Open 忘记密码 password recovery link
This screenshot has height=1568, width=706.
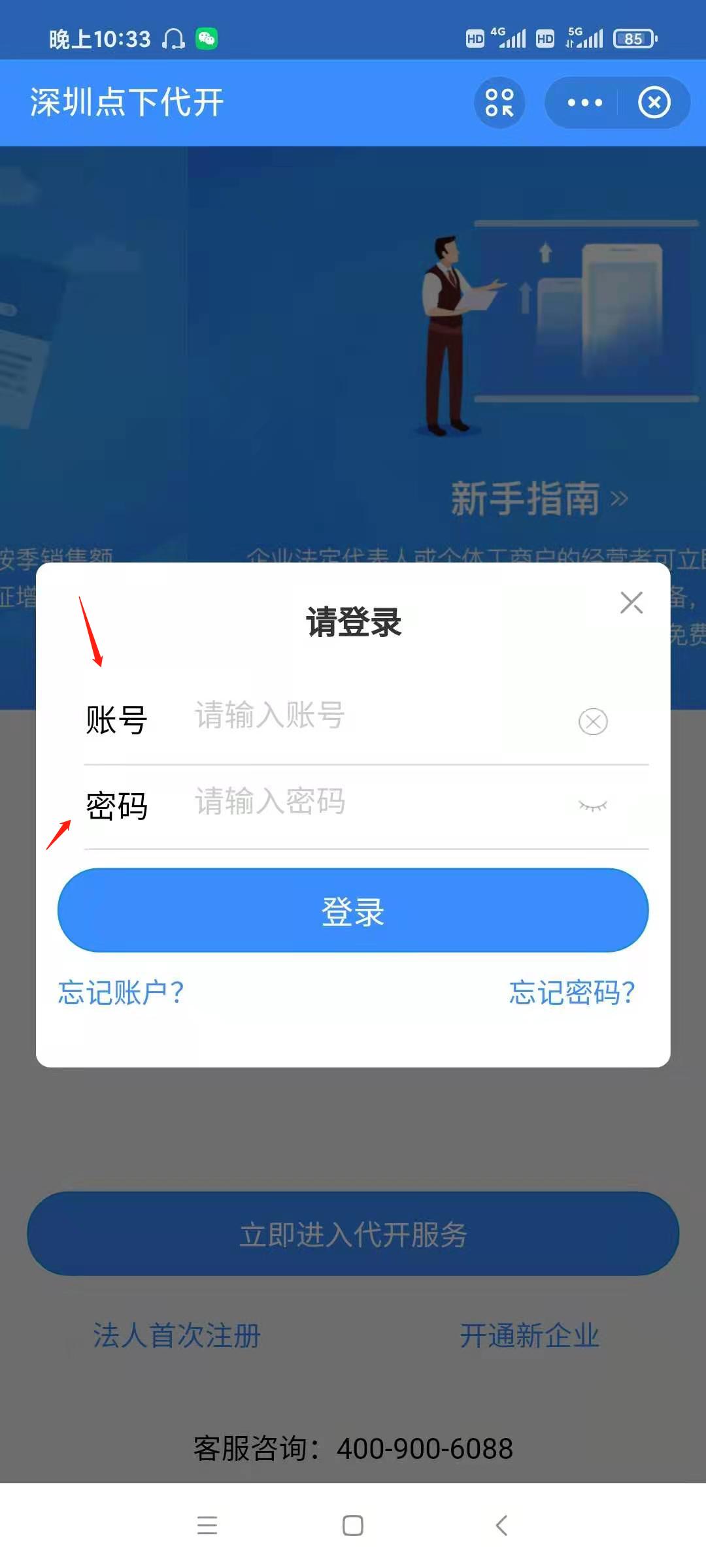pos(571,992)
